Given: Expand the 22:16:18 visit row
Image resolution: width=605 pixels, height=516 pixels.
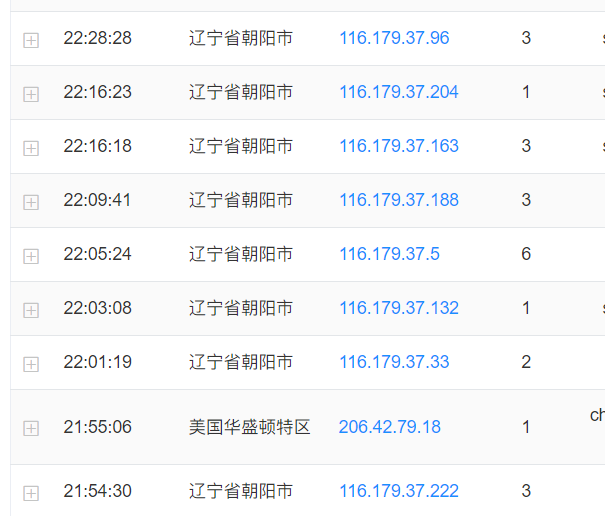Looking at the screenshot, I should point(31,148).
